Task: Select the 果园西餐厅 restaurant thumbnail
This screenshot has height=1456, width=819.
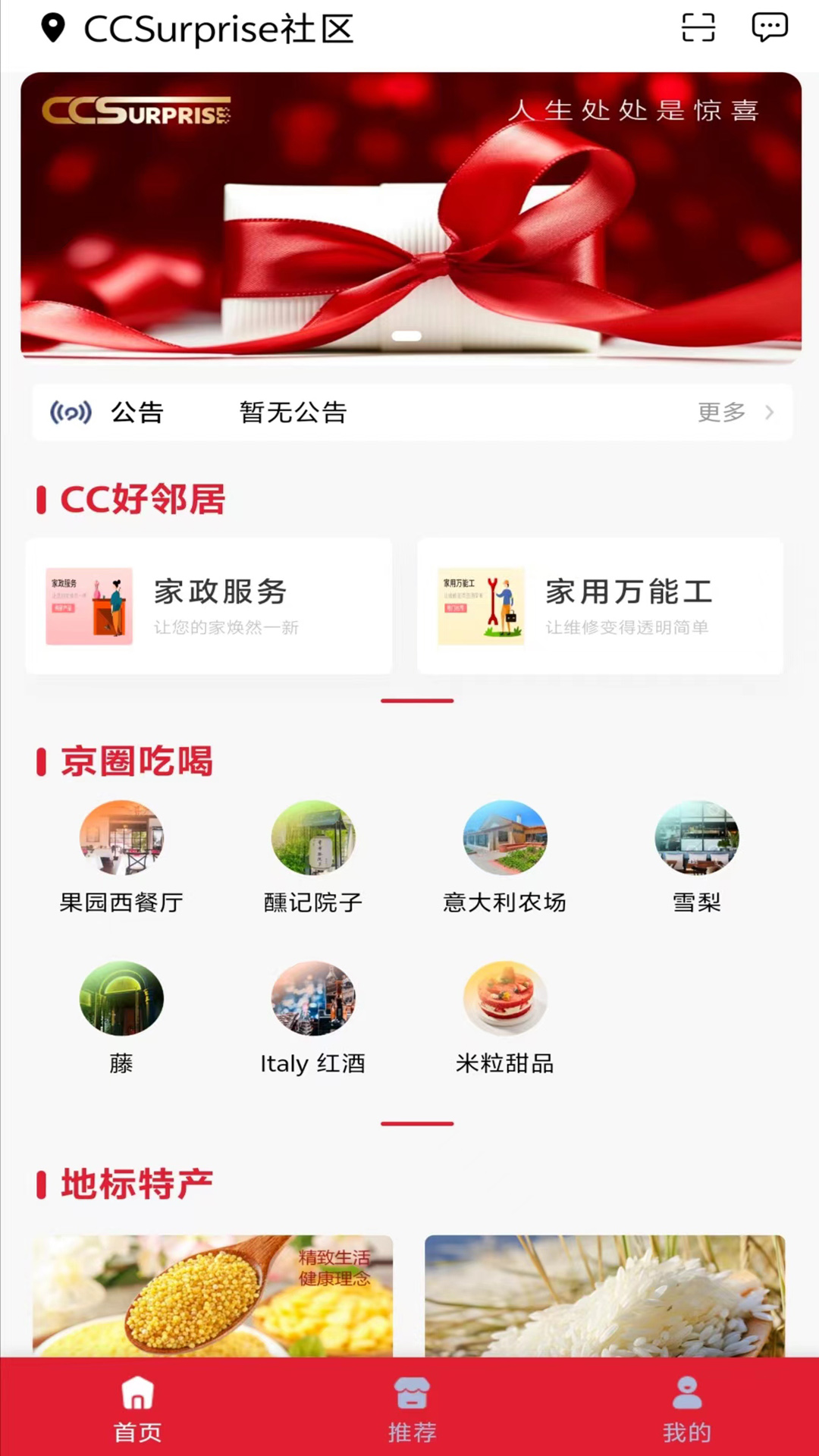Action: [x=121, y=838]
